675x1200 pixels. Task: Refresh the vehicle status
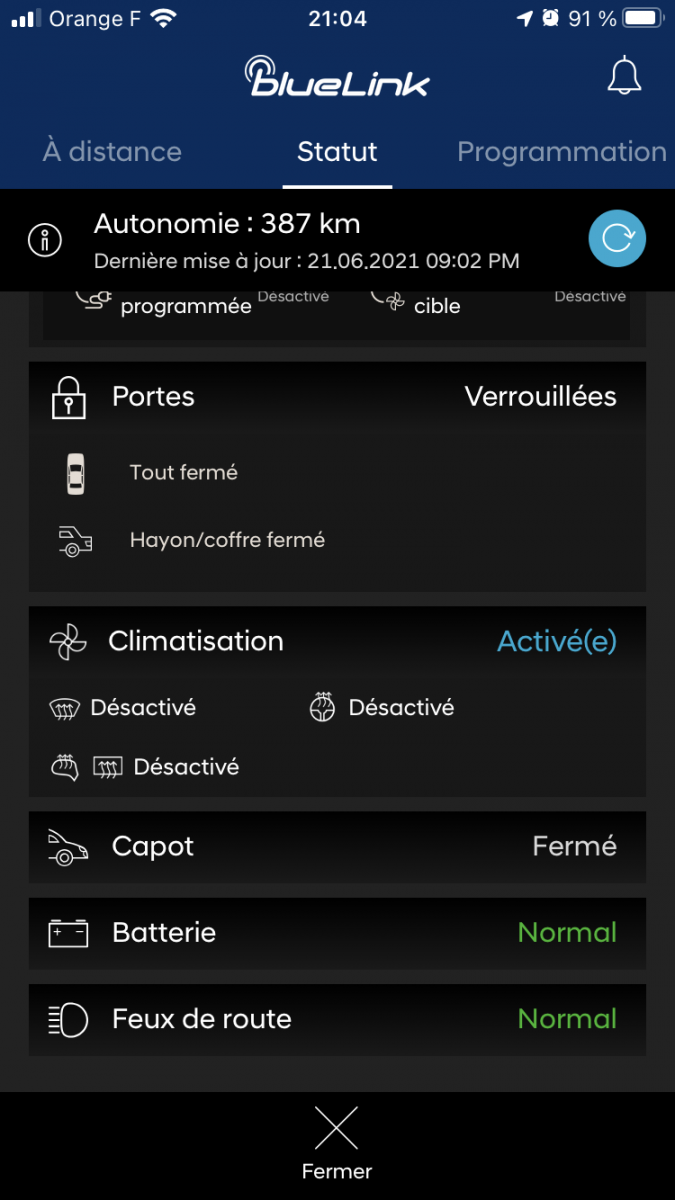[x=617, y=239]
